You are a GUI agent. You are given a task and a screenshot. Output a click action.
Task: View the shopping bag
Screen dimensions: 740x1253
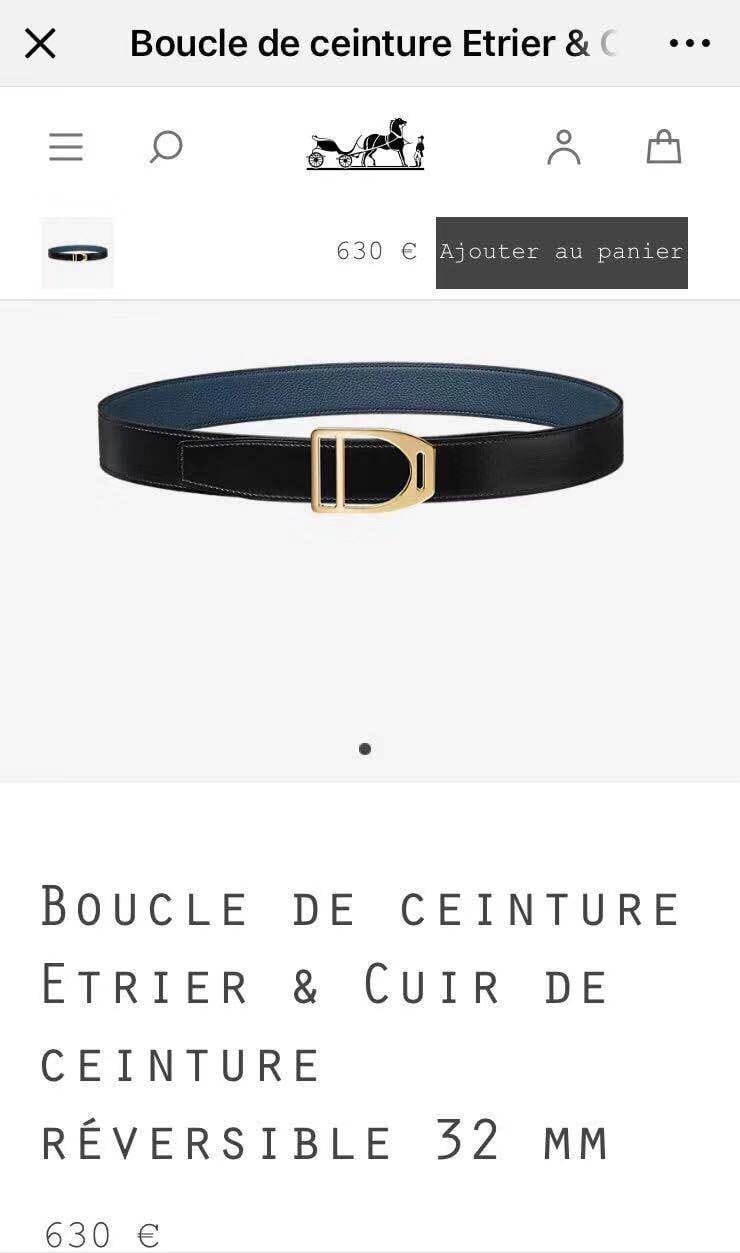click(663, 148)
